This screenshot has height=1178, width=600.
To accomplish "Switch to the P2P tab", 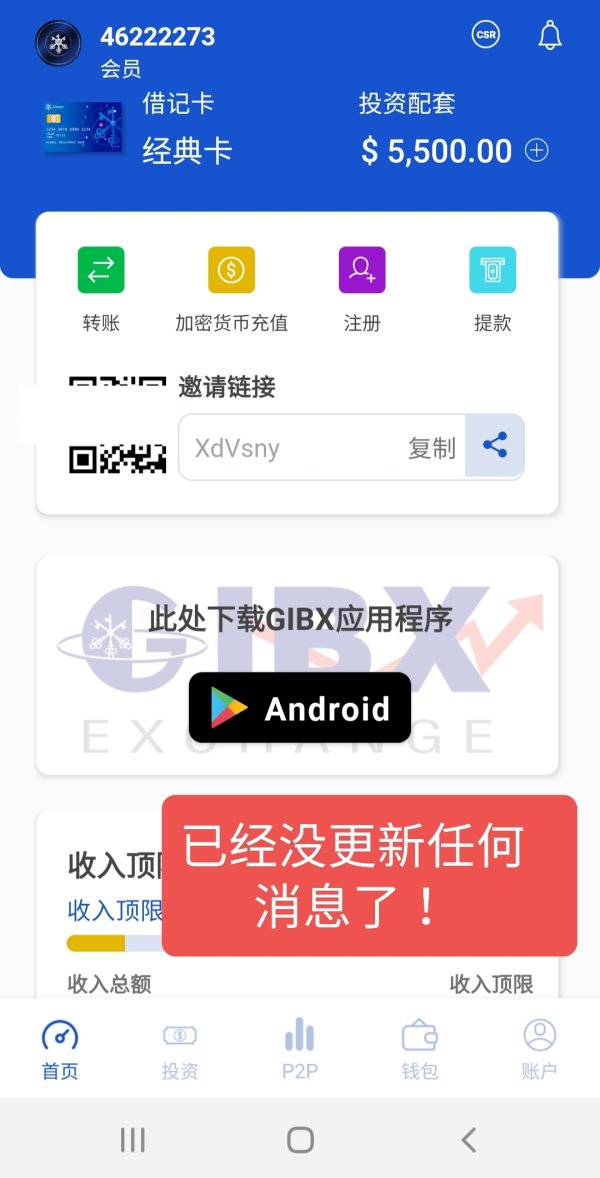I will [x=300, y=1050].
